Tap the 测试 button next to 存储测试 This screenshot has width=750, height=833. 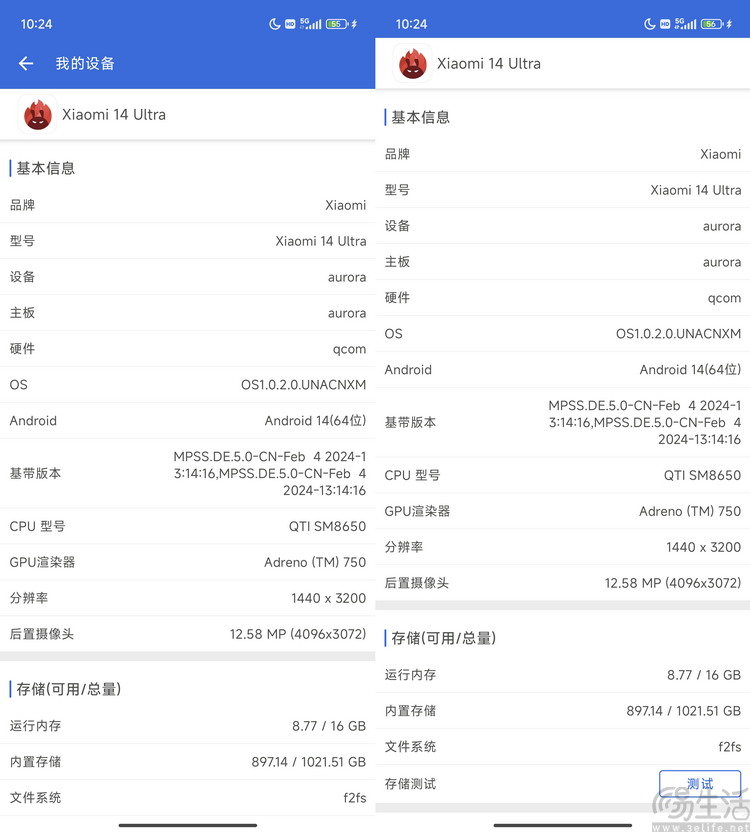700,783
